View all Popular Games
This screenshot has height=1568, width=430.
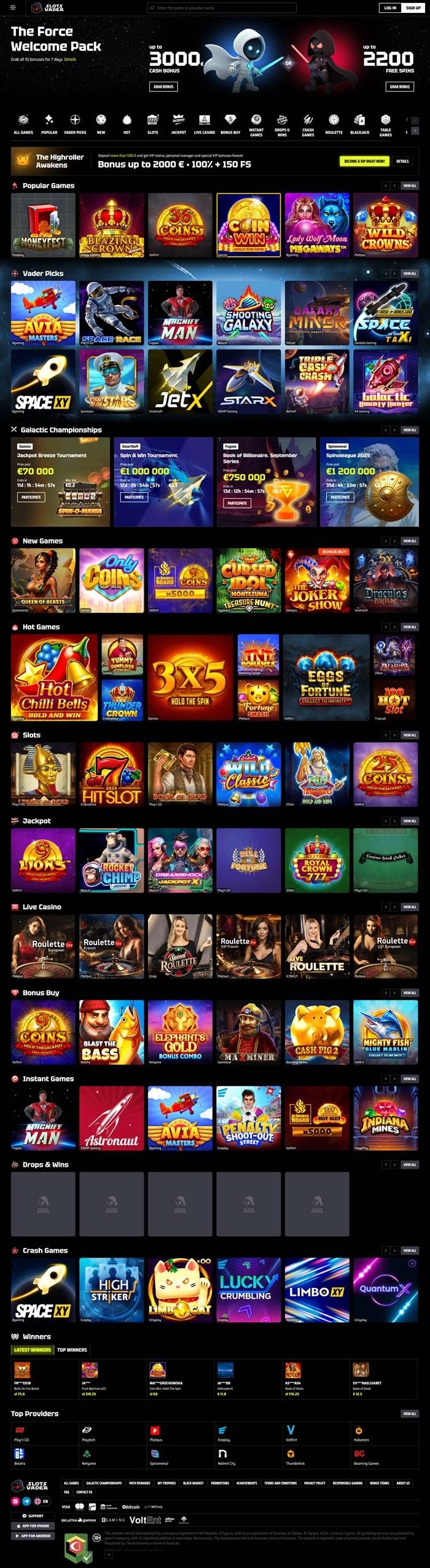[x=409, y=186]
